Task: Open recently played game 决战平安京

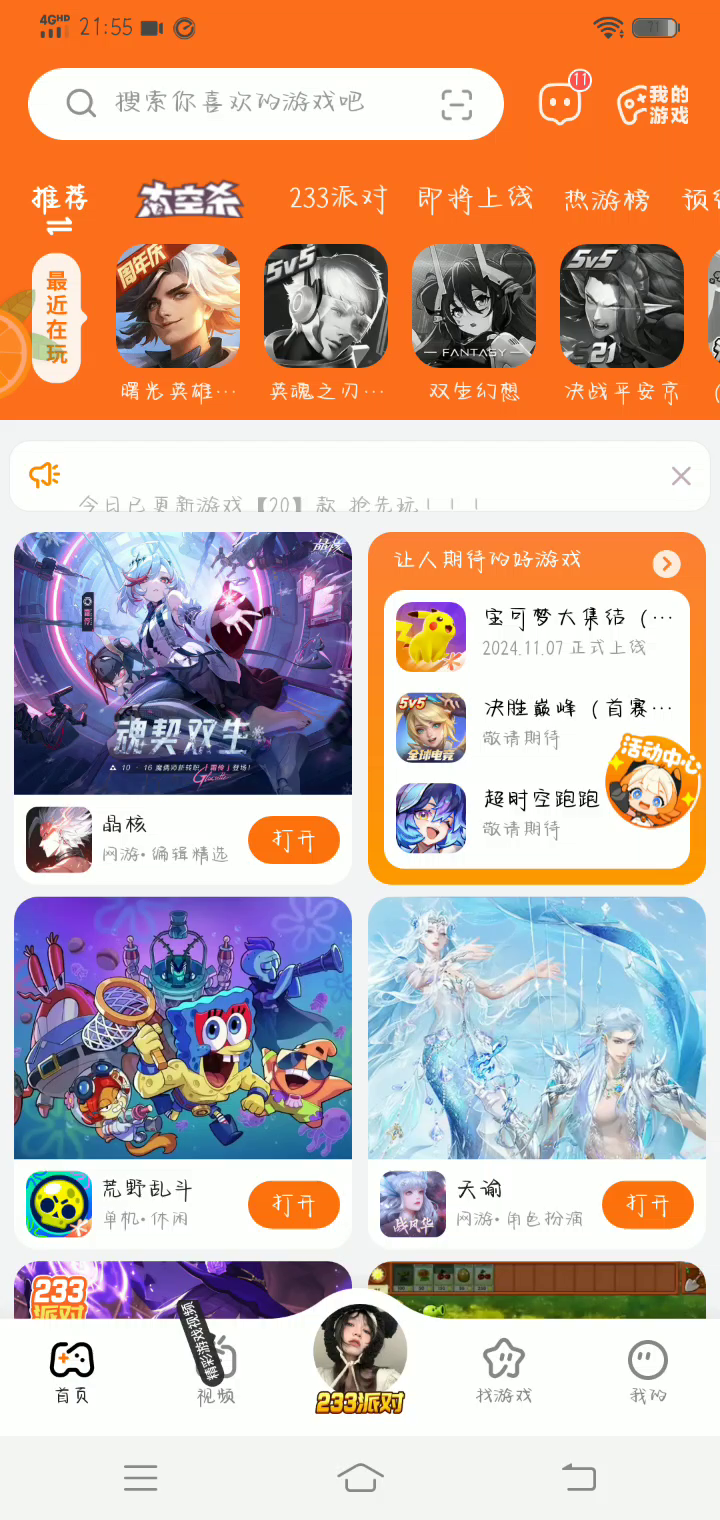Action: click(622, 322)
